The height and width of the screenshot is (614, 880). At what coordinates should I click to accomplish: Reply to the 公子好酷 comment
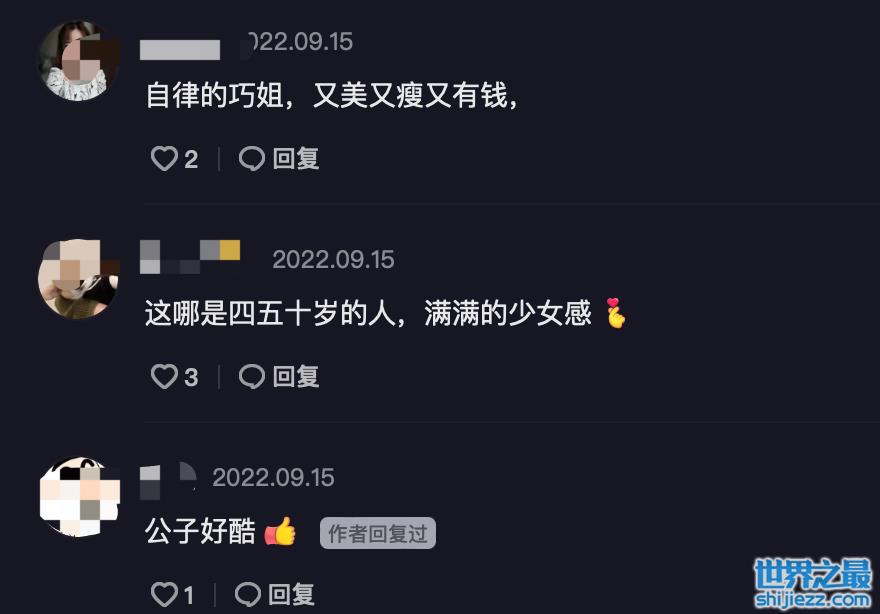click(x=276, y=595)
